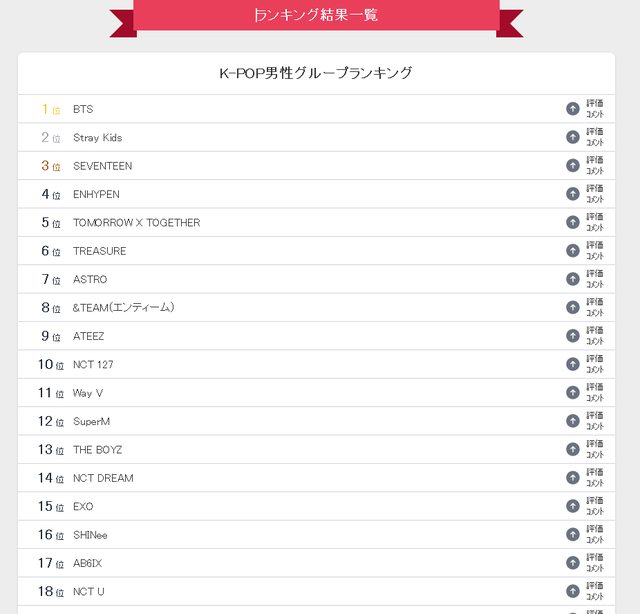Tap 評価コメント on the NCT 127 row

coord(585,364)
